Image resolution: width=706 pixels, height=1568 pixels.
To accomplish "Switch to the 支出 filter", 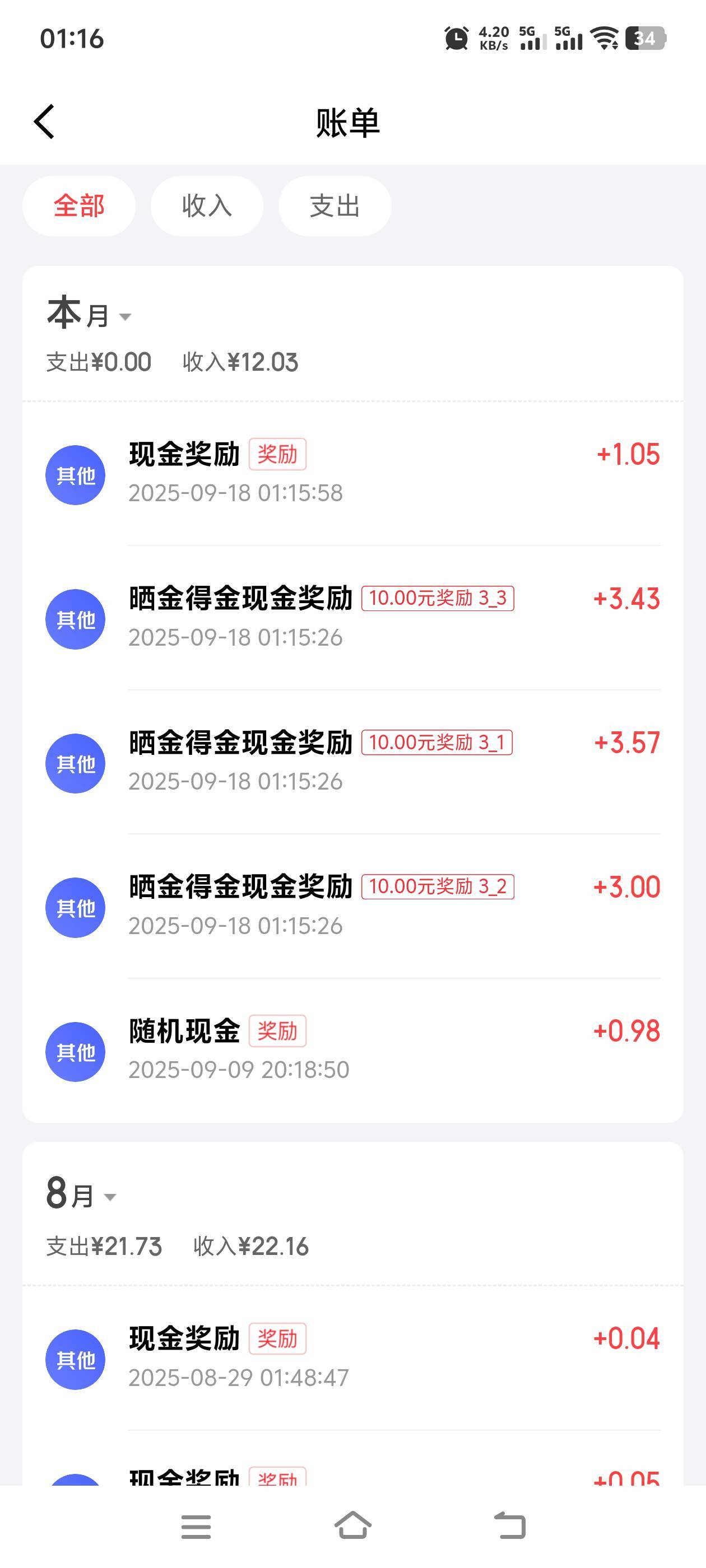I will coord(335,206).
